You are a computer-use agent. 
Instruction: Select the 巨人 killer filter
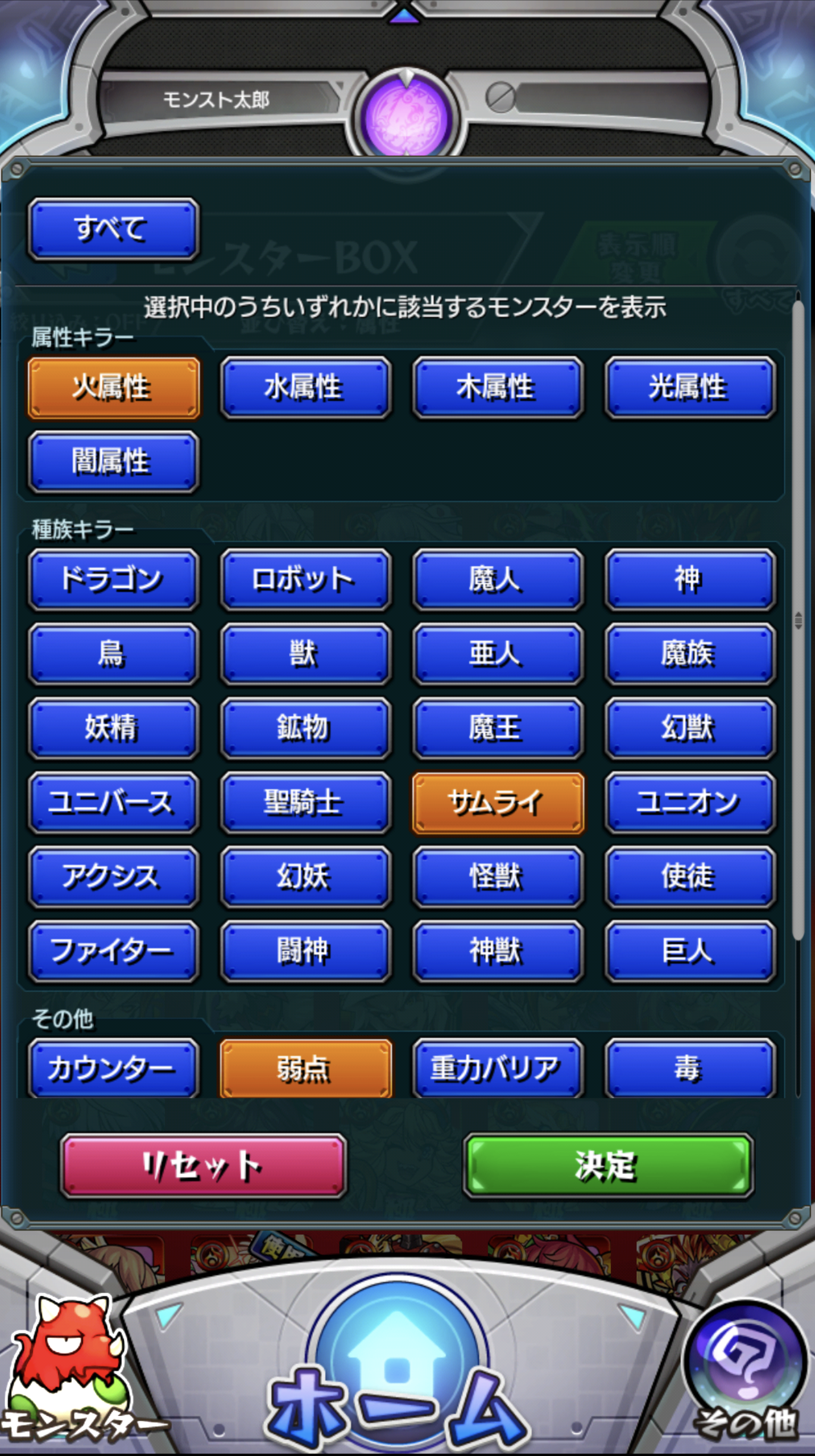click(690, 951)
